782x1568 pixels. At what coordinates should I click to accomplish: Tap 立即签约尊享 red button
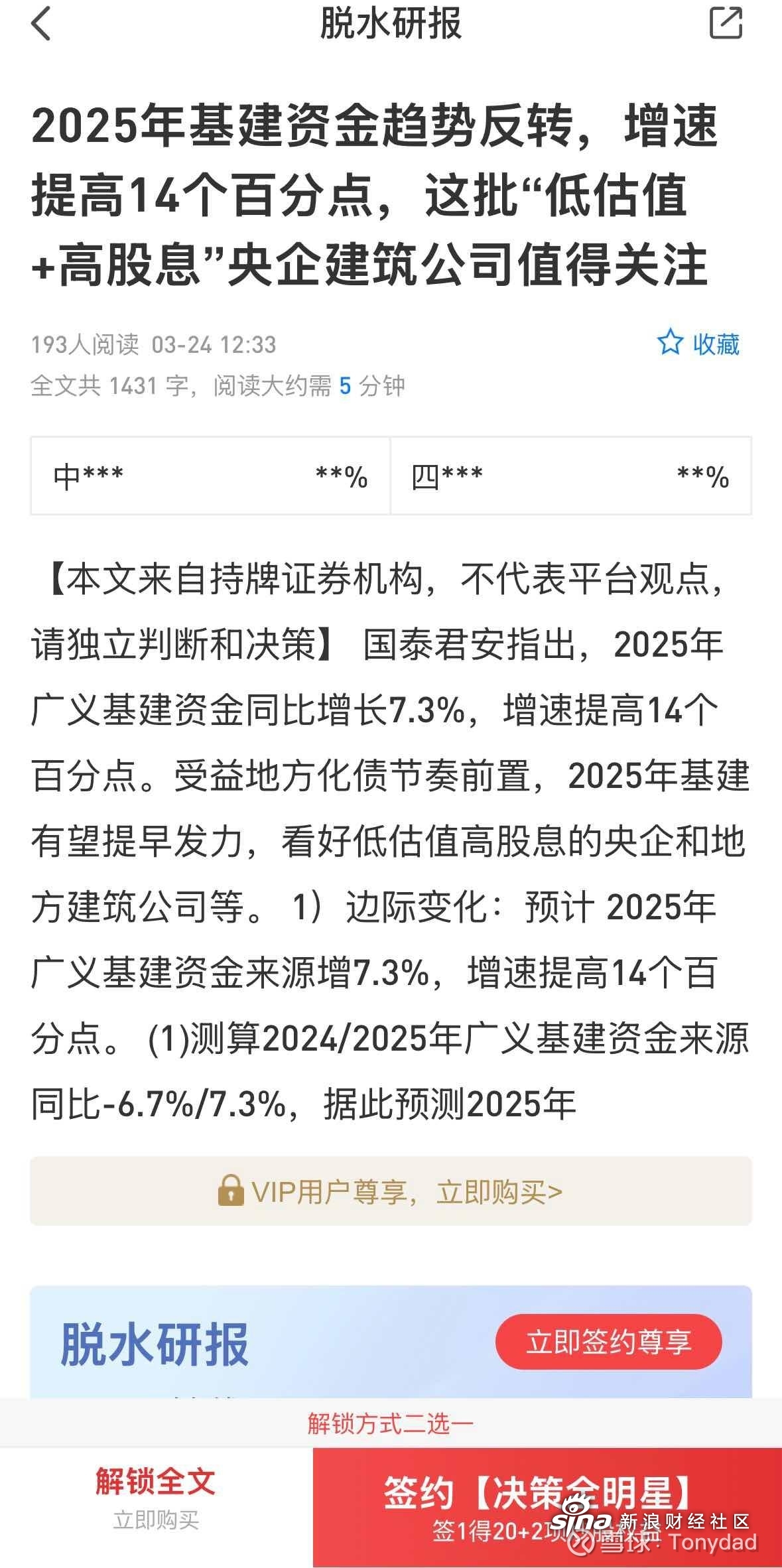coord(609,1342)
